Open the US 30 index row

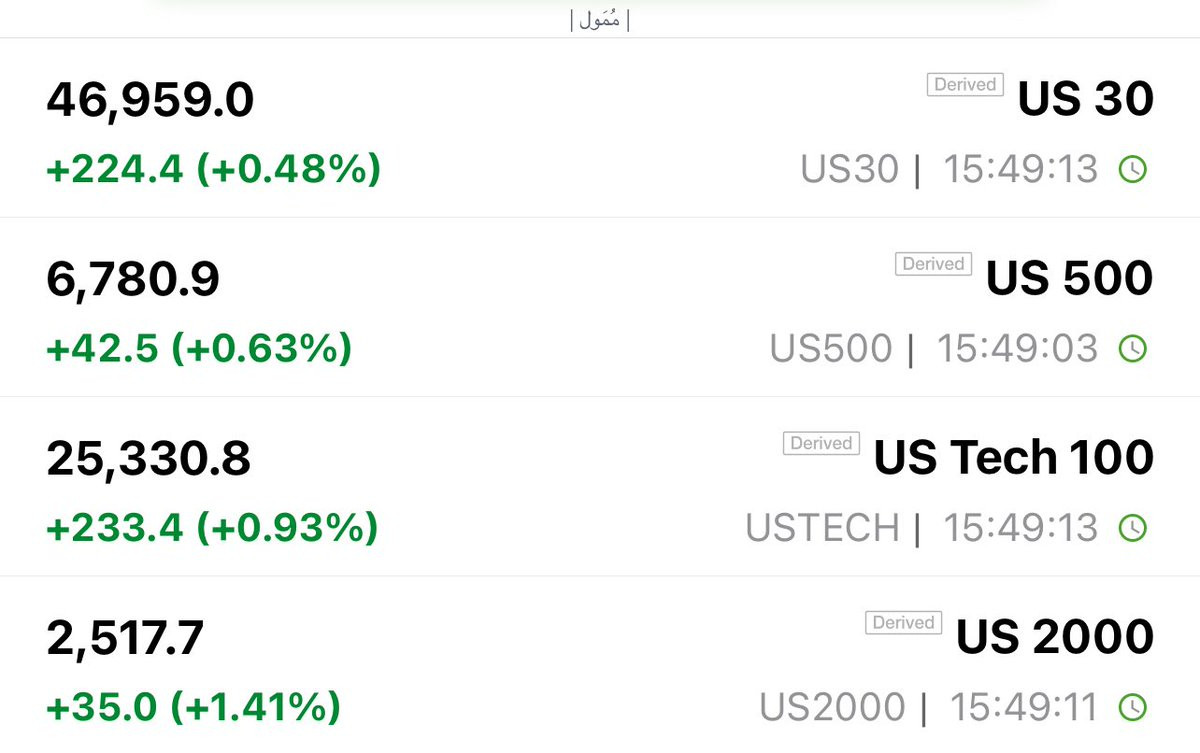click(600, 128)
